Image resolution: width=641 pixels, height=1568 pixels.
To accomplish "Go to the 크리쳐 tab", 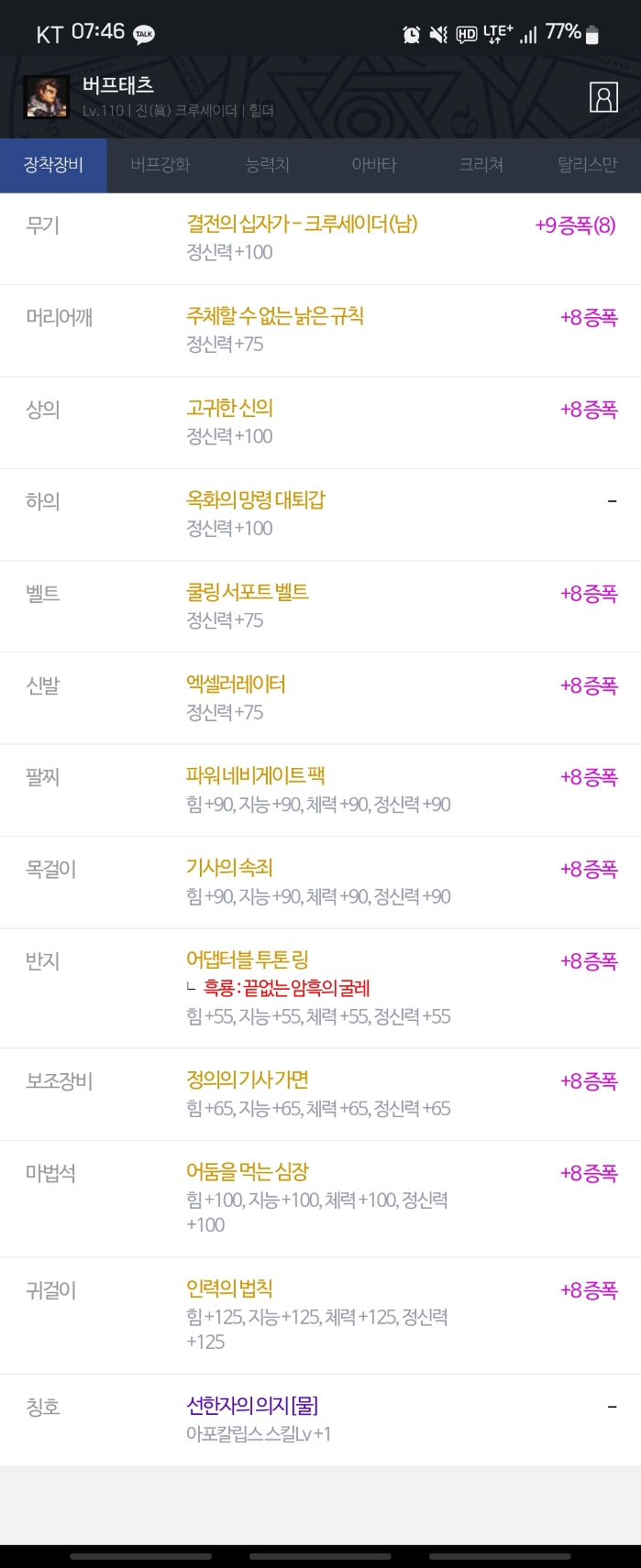I will tap(481, 165).
